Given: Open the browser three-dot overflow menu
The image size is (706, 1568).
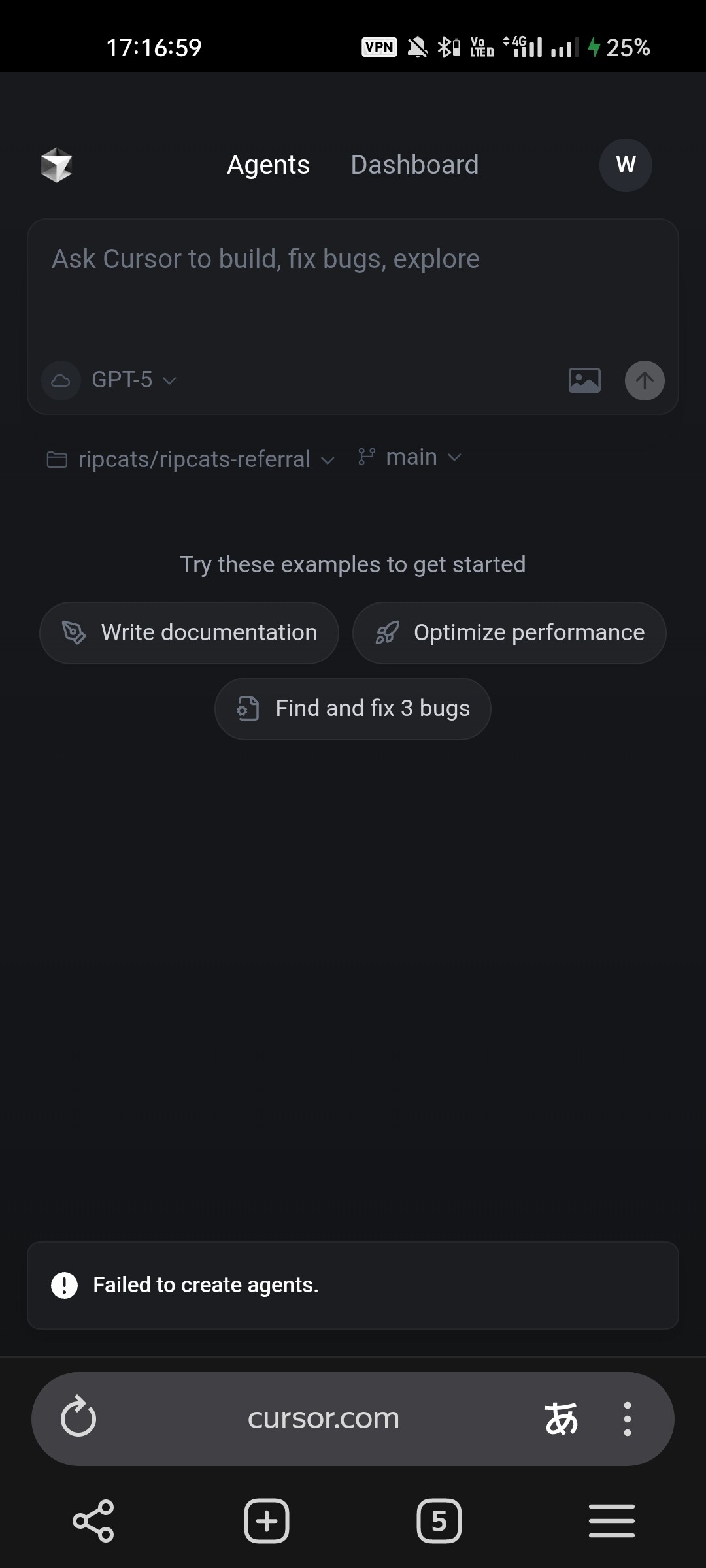Looking at the screenshot, I should coord(627,1418).
